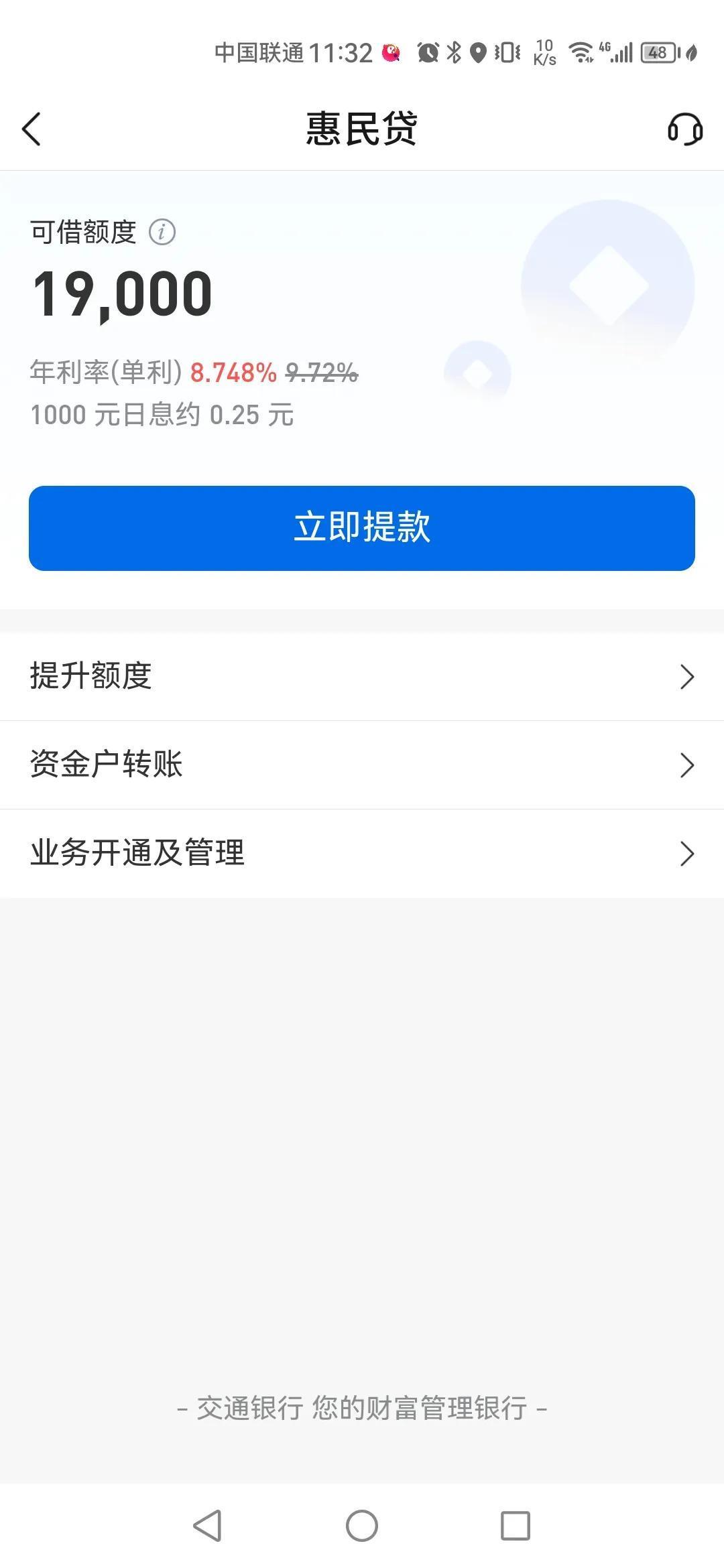Image resolution: width=724 pixels, height=1568 pixels.
Task: Go to the system home screen
Action: [362, 1526]
